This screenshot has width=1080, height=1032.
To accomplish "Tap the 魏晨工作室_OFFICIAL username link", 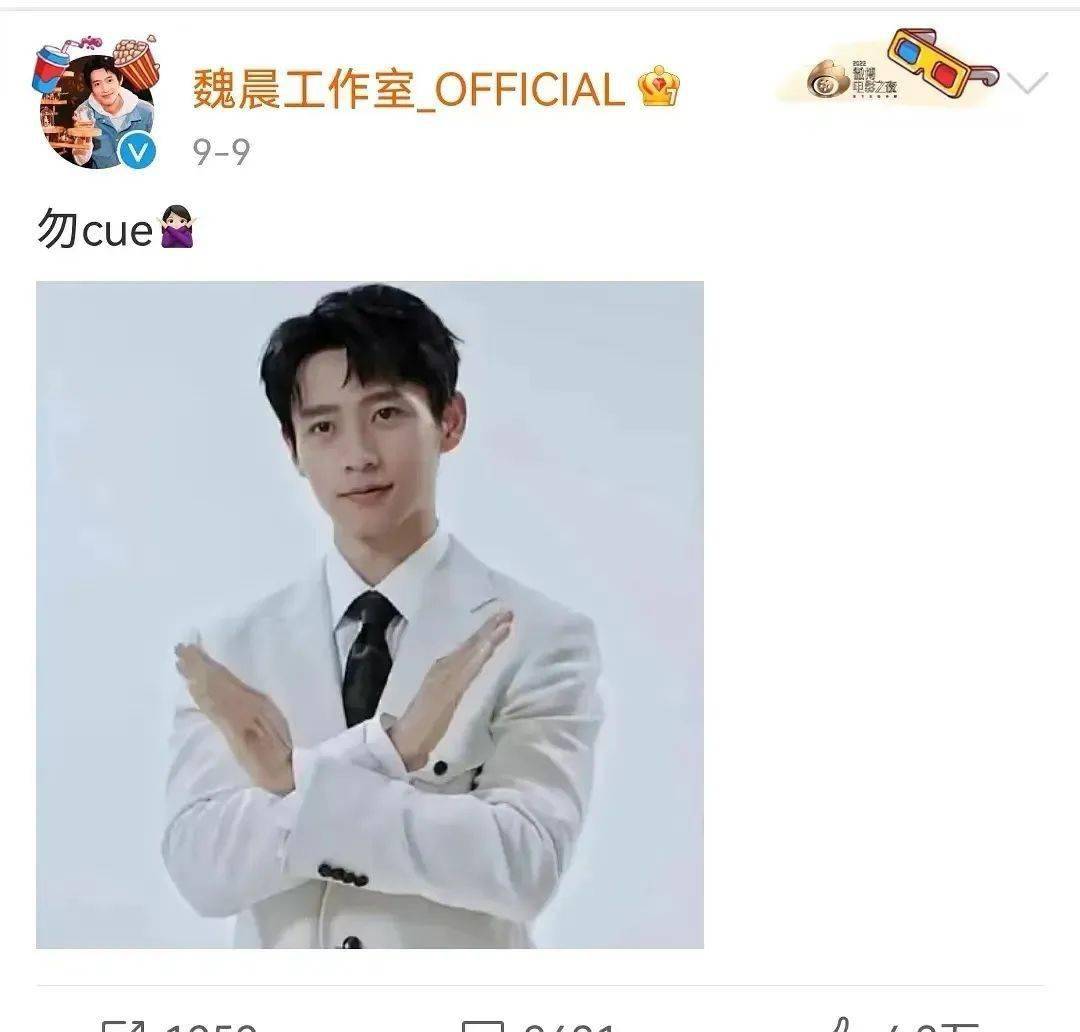I will point(408,91).
